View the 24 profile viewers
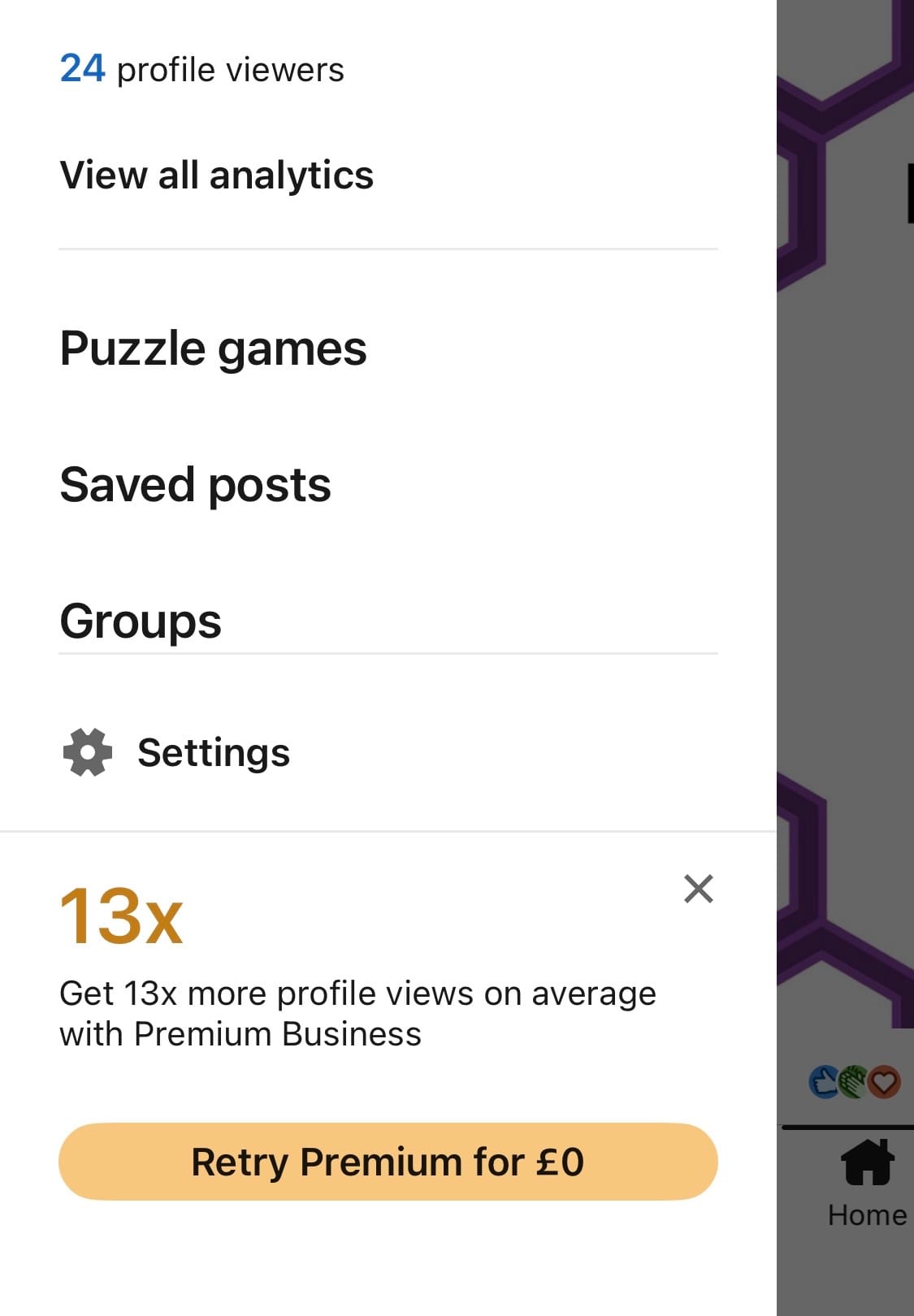 (x=201, y=69)
